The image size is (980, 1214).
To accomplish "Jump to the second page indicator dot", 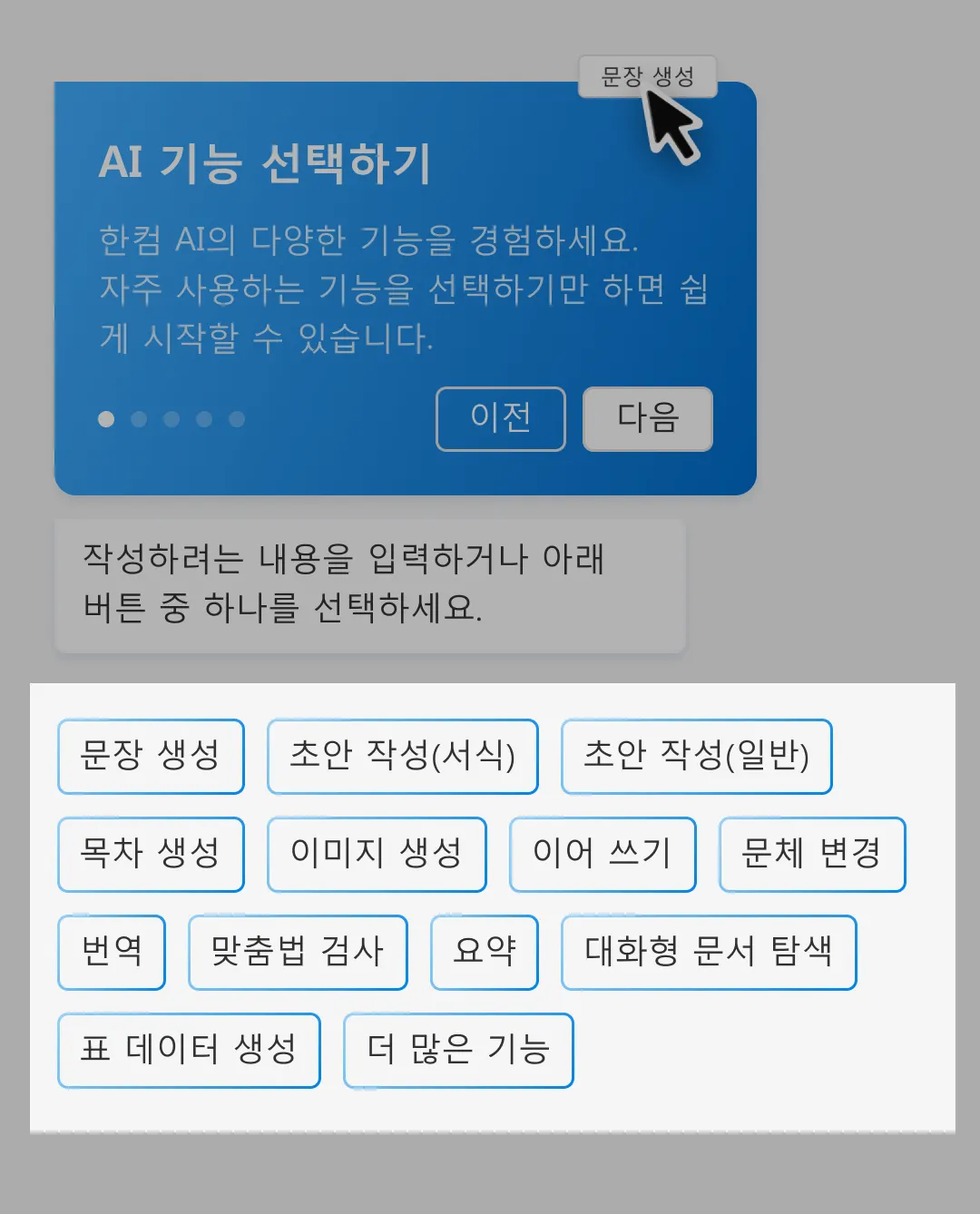I will pyautogui.click(x=139, y=418).
